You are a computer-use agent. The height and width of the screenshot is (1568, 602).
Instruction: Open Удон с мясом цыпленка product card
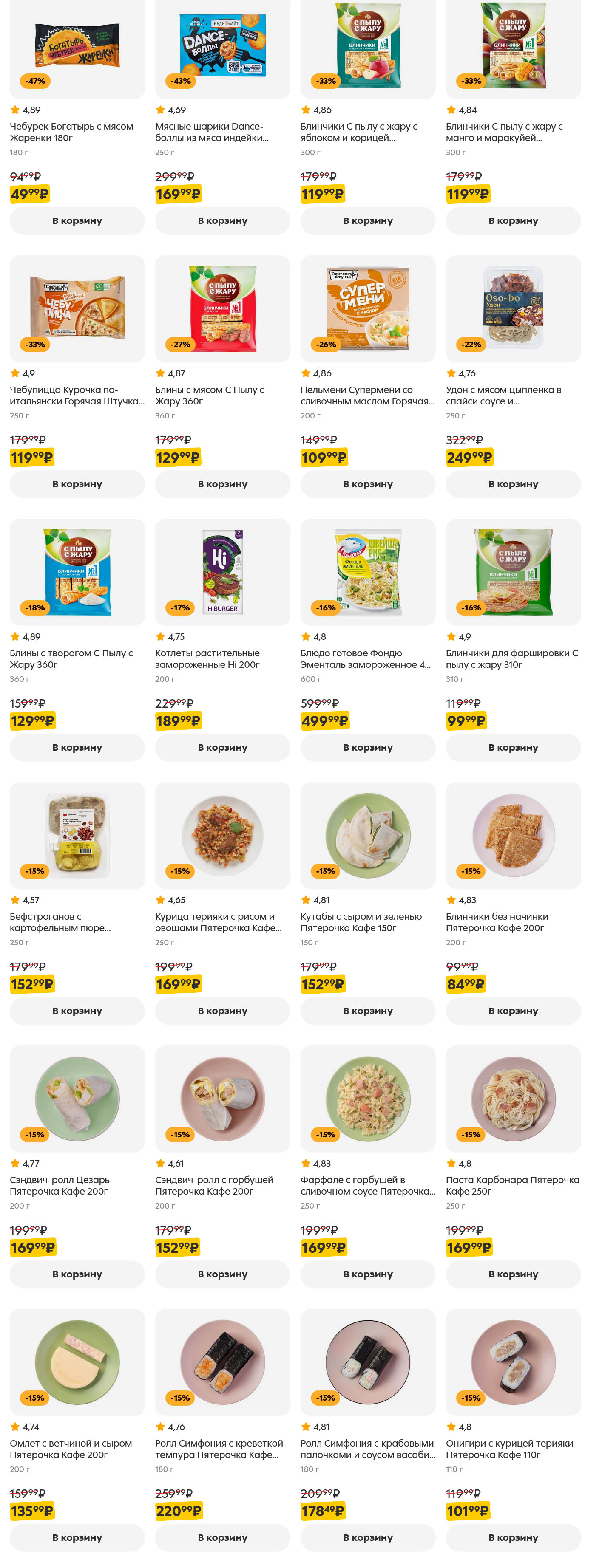coord(513,309)
